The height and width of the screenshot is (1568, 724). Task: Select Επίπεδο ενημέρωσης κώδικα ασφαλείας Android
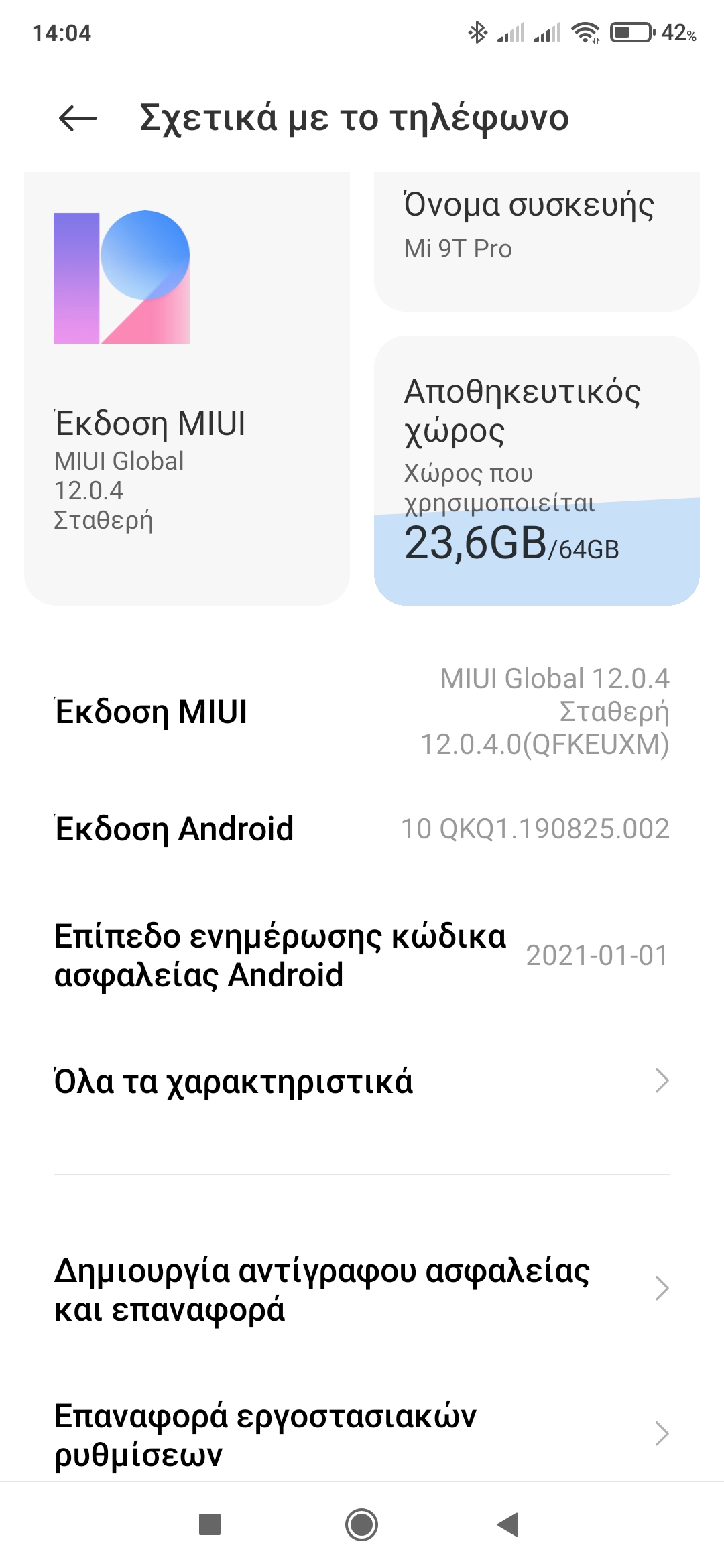(x=362, y=956)
